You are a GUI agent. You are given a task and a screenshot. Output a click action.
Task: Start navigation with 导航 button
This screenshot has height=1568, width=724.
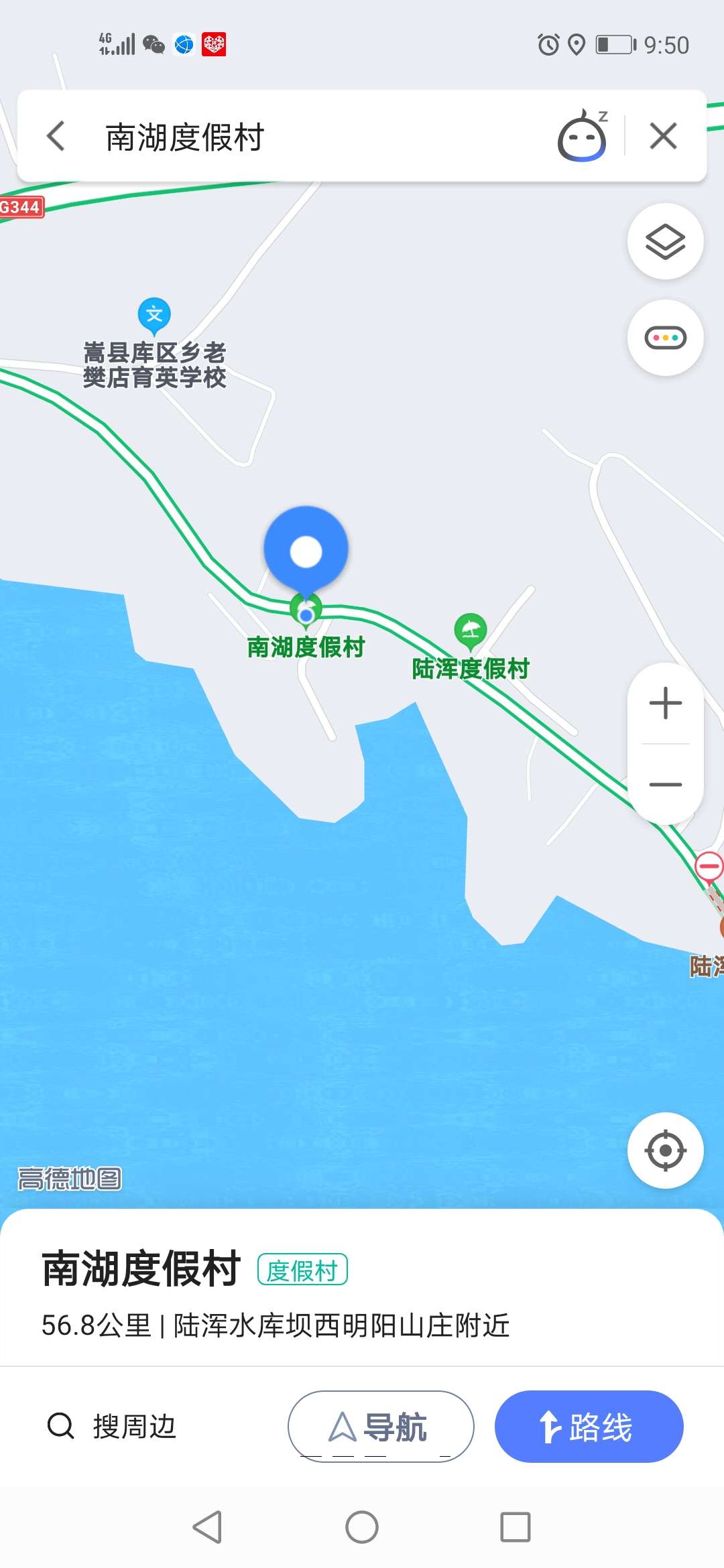[381, 1427]
